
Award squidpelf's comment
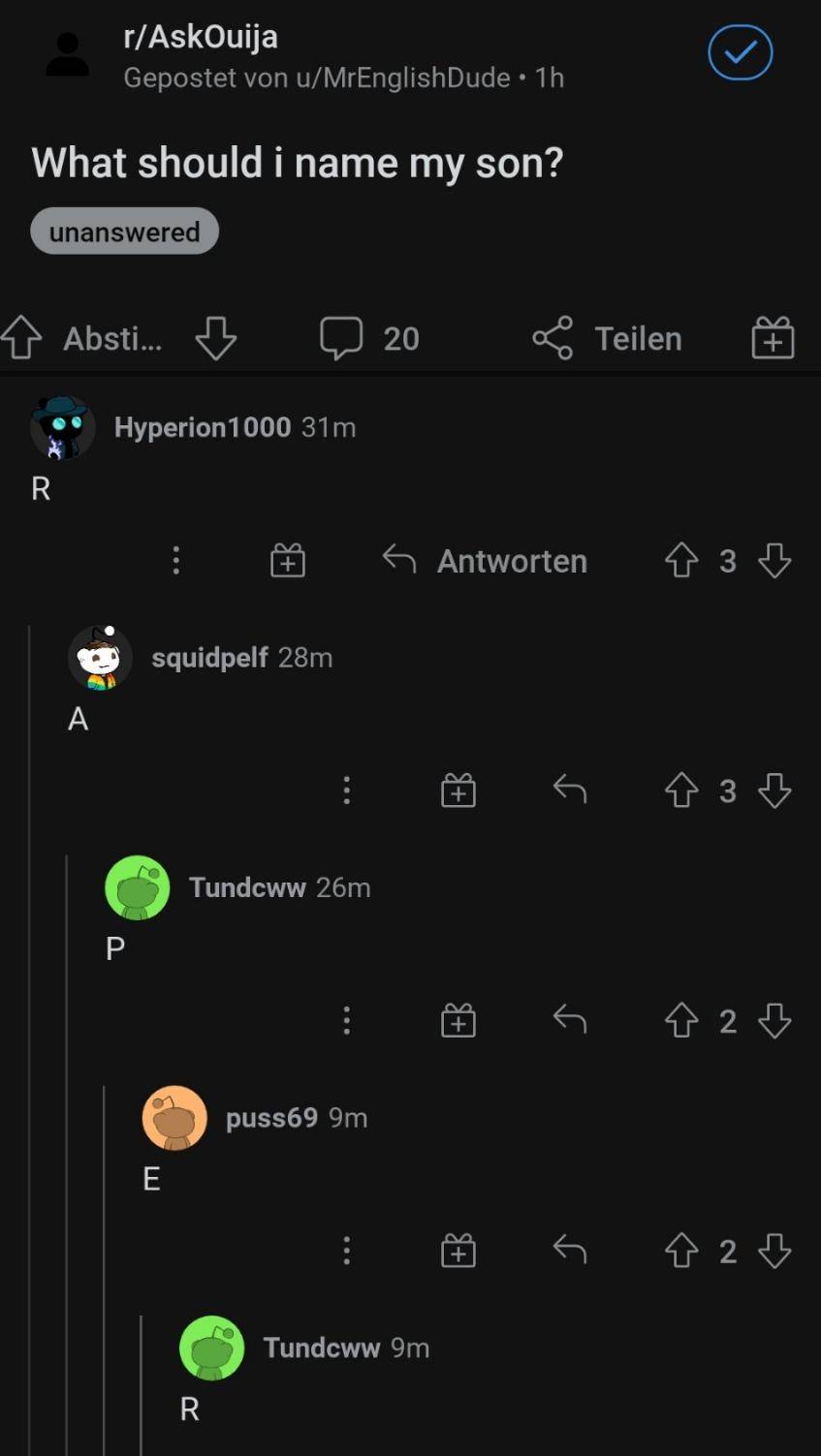pos(458,790)
